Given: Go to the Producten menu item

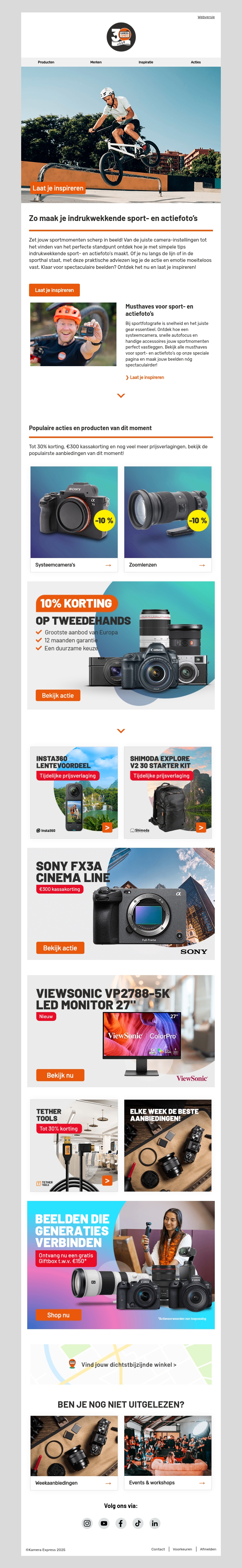Looking at the screenshot, I should (46, 62).
